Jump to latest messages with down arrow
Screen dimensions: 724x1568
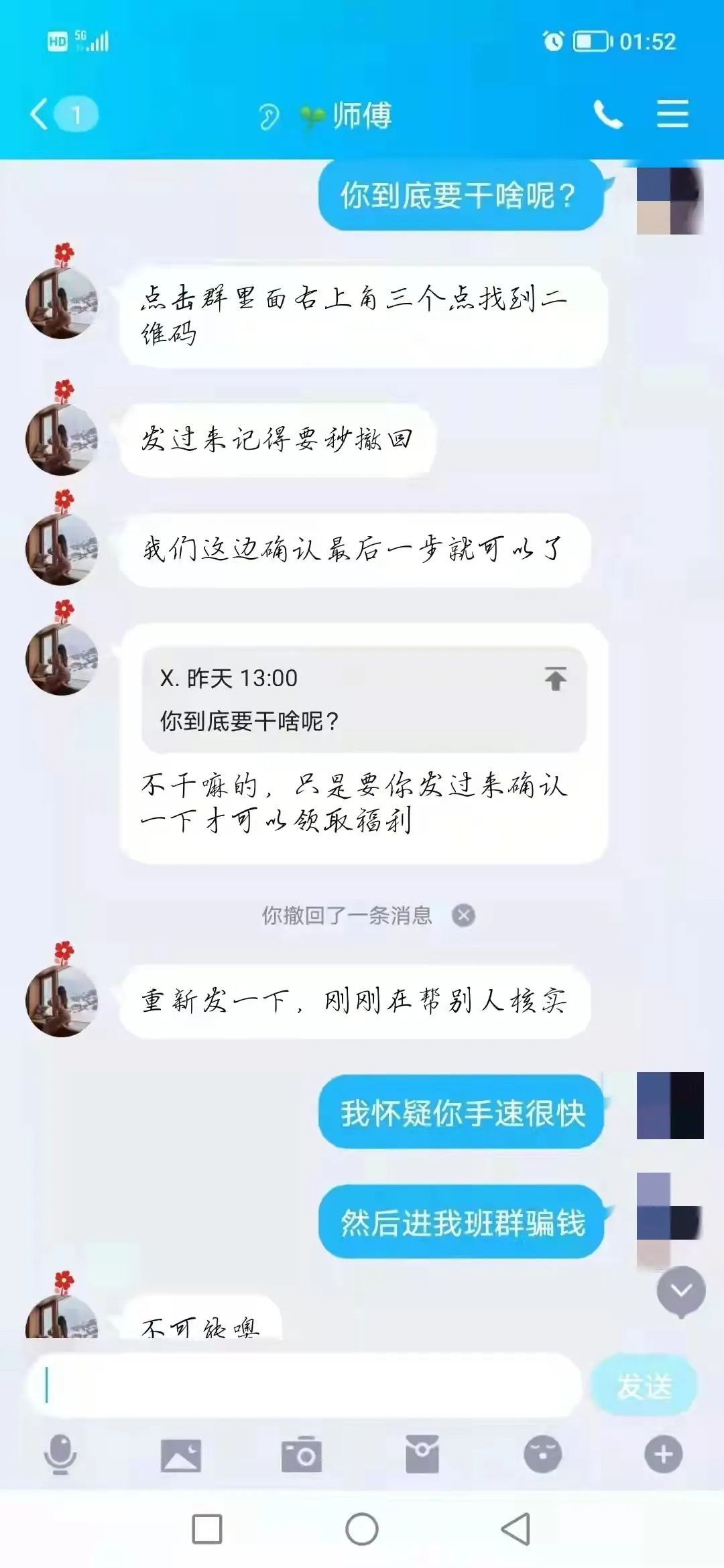tap(681, 1291)
